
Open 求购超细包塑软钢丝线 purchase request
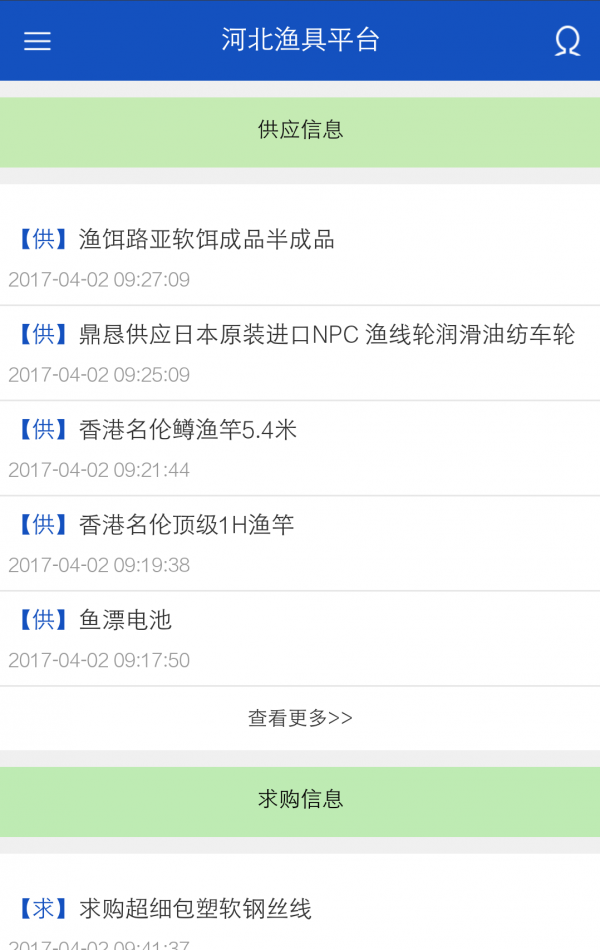click(x=196, y=909)
